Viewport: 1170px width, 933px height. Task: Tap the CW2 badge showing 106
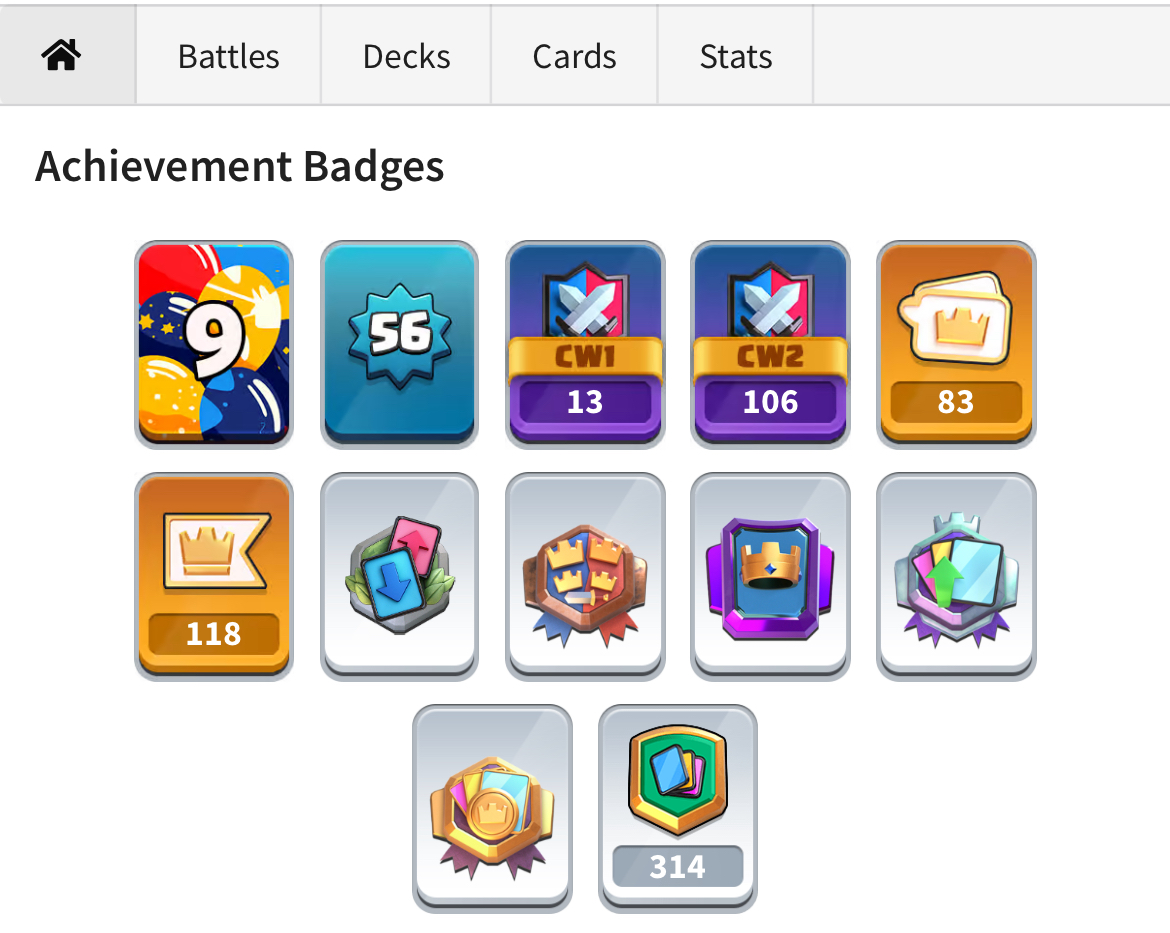pyautogui.click(x=770, y=344)
